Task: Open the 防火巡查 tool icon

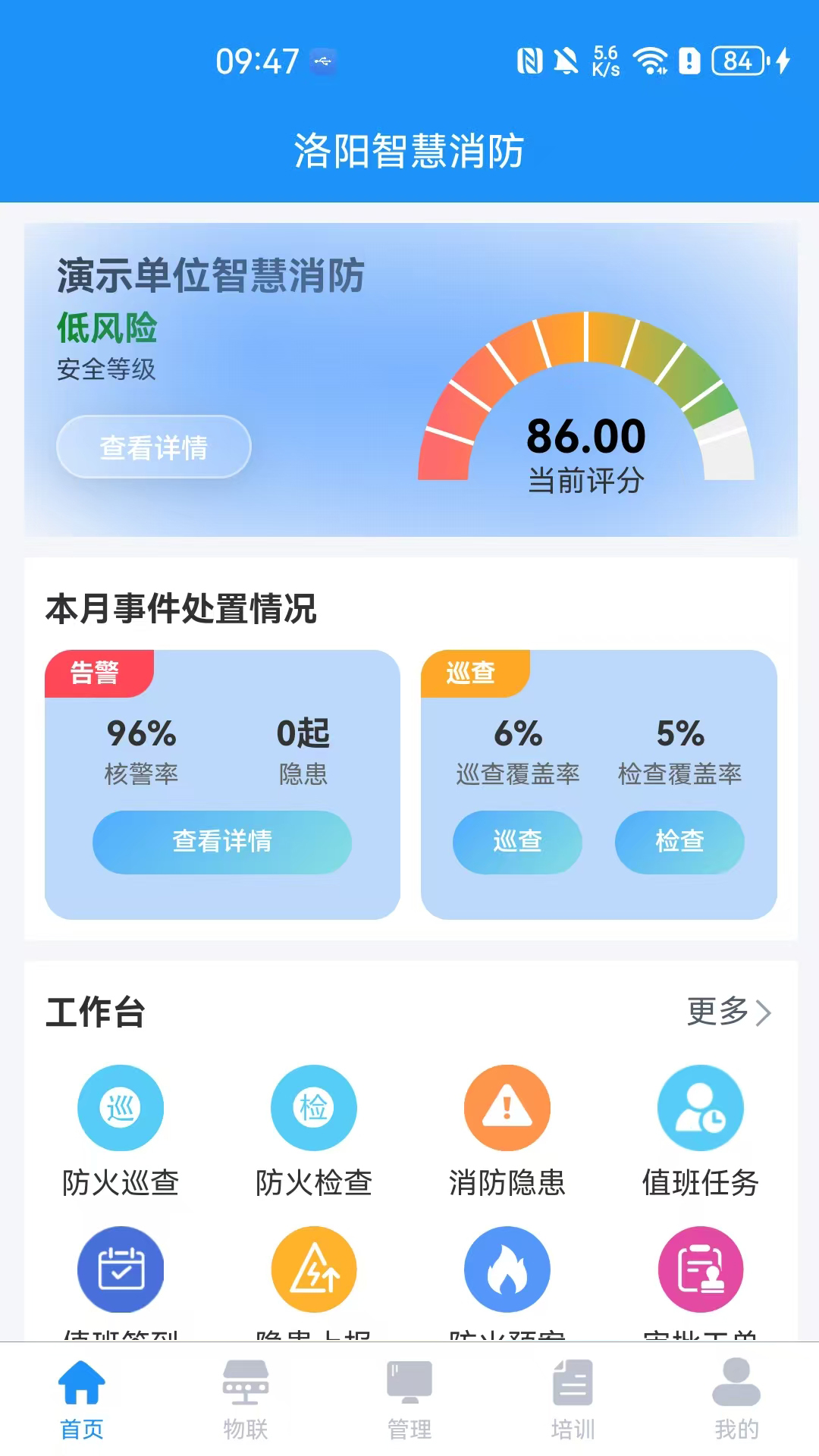Action: (x=121, y=1107)
